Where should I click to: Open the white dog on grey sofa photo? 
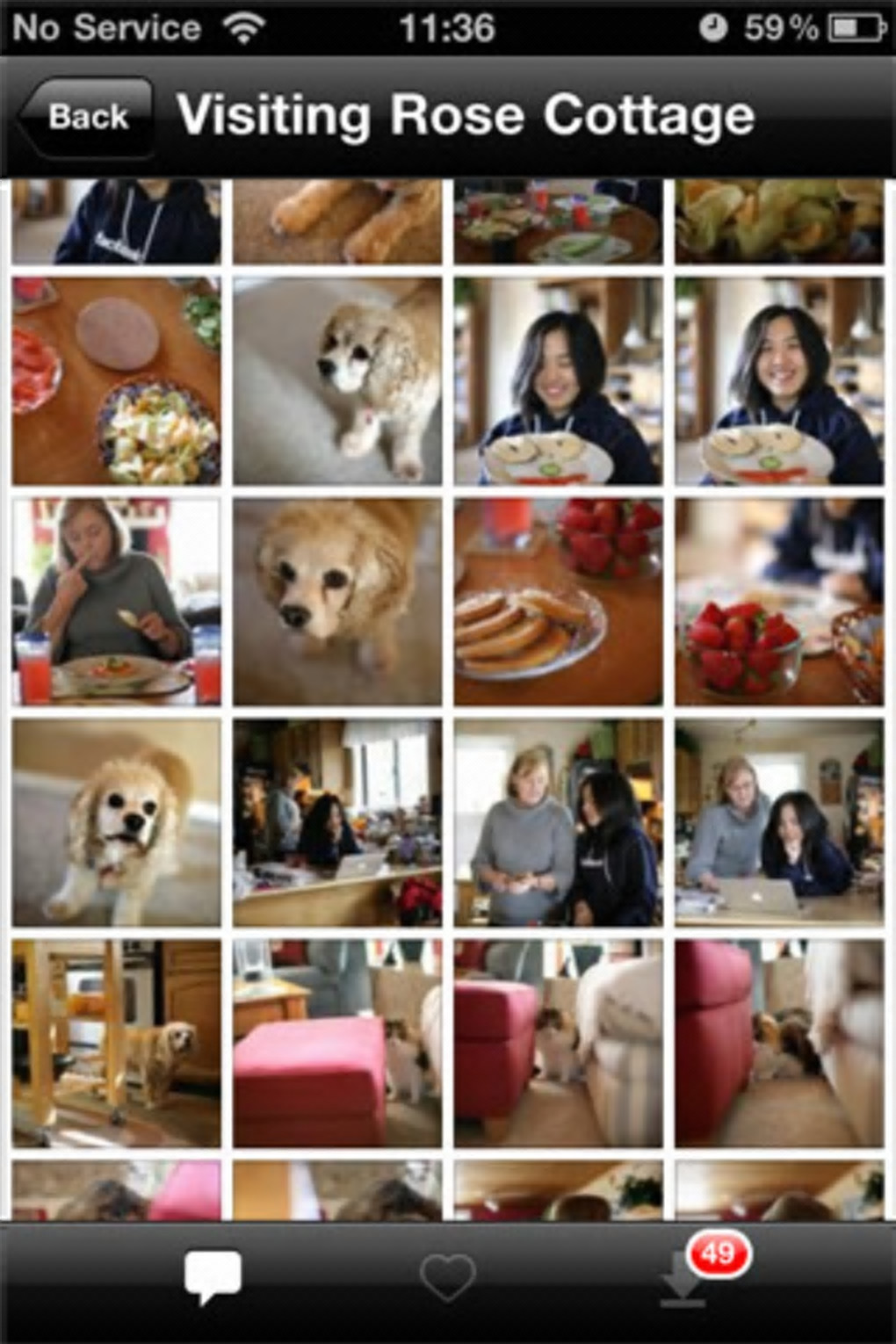pyautogui.click(x=337, y=381)
